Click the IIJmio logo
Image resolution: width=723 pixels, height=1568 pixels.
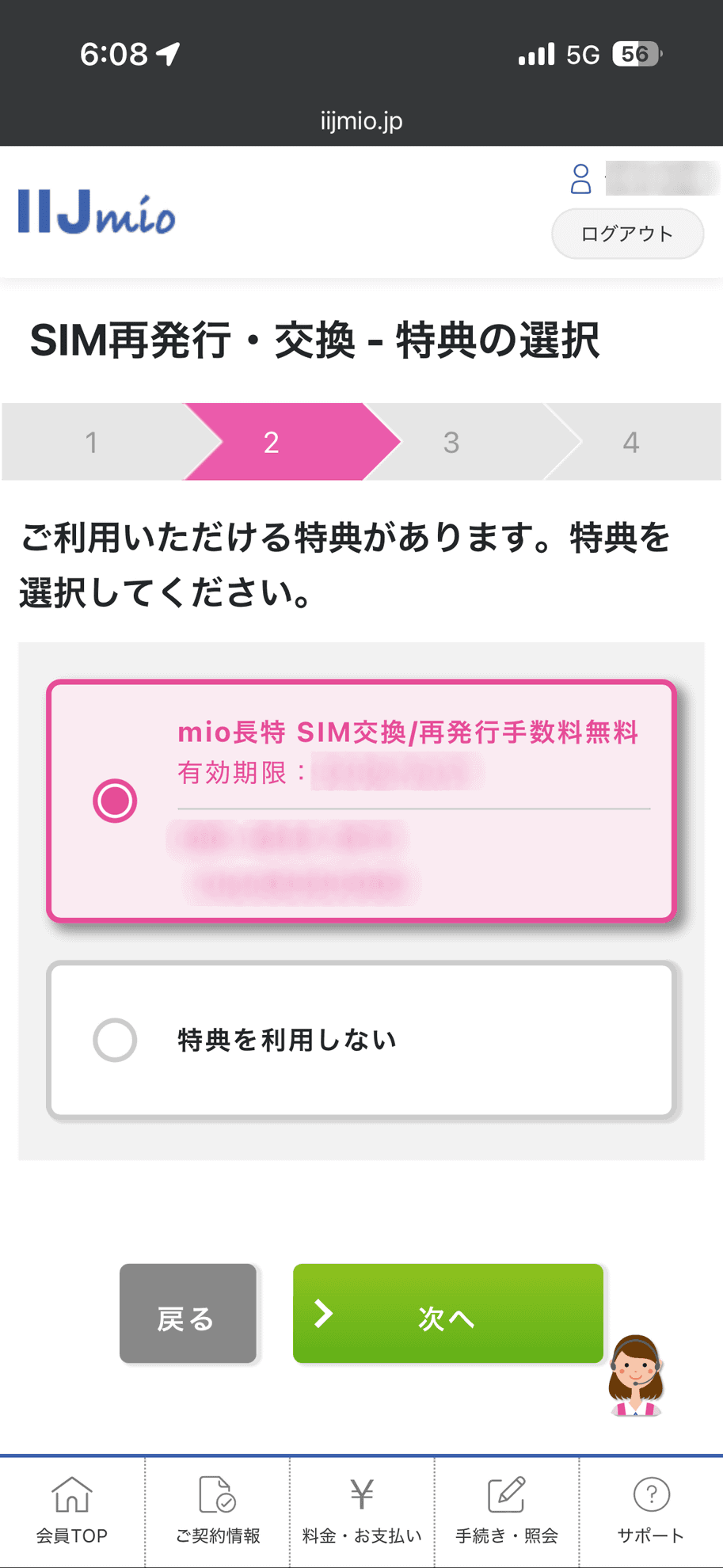(x=95, y=212)
